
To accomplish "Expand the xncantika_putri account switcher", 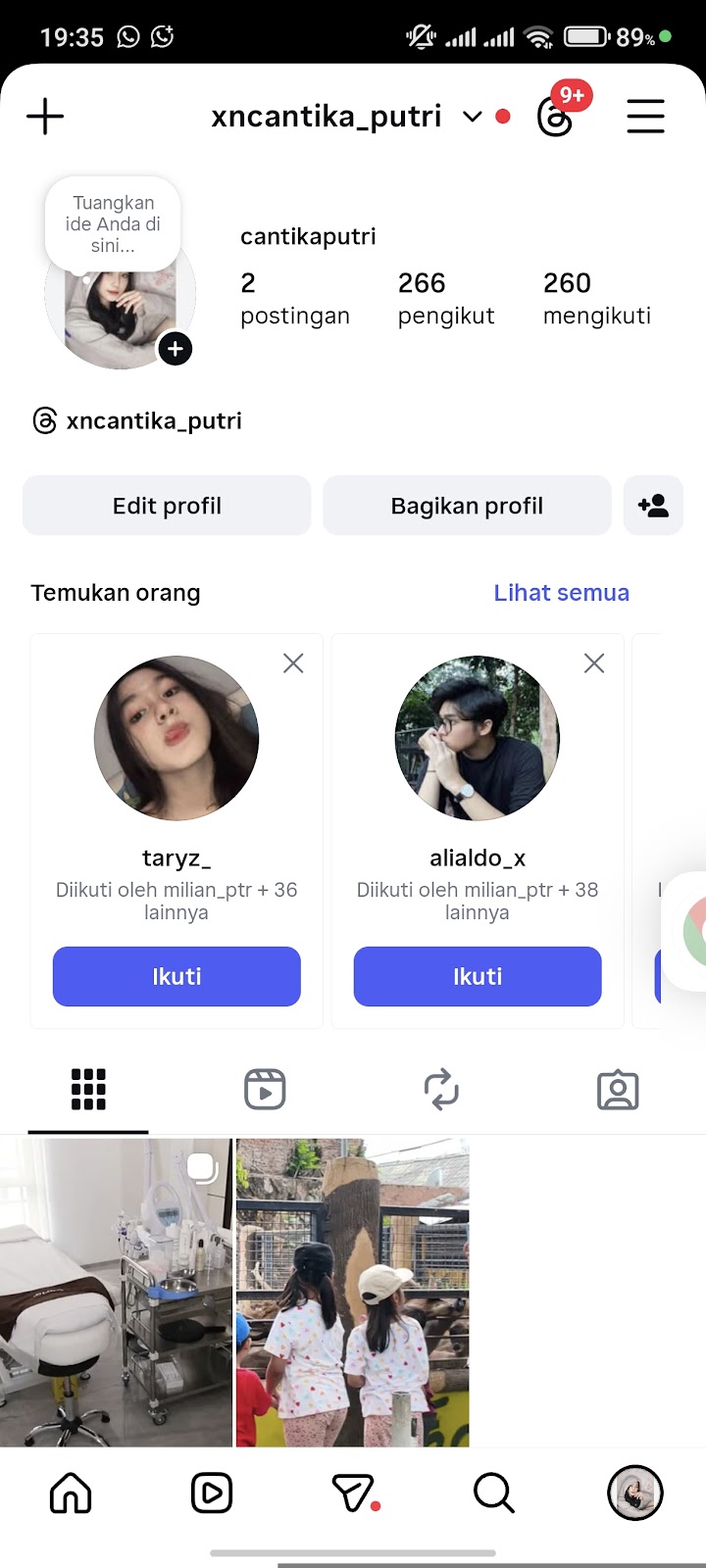I will pos(472,117).
